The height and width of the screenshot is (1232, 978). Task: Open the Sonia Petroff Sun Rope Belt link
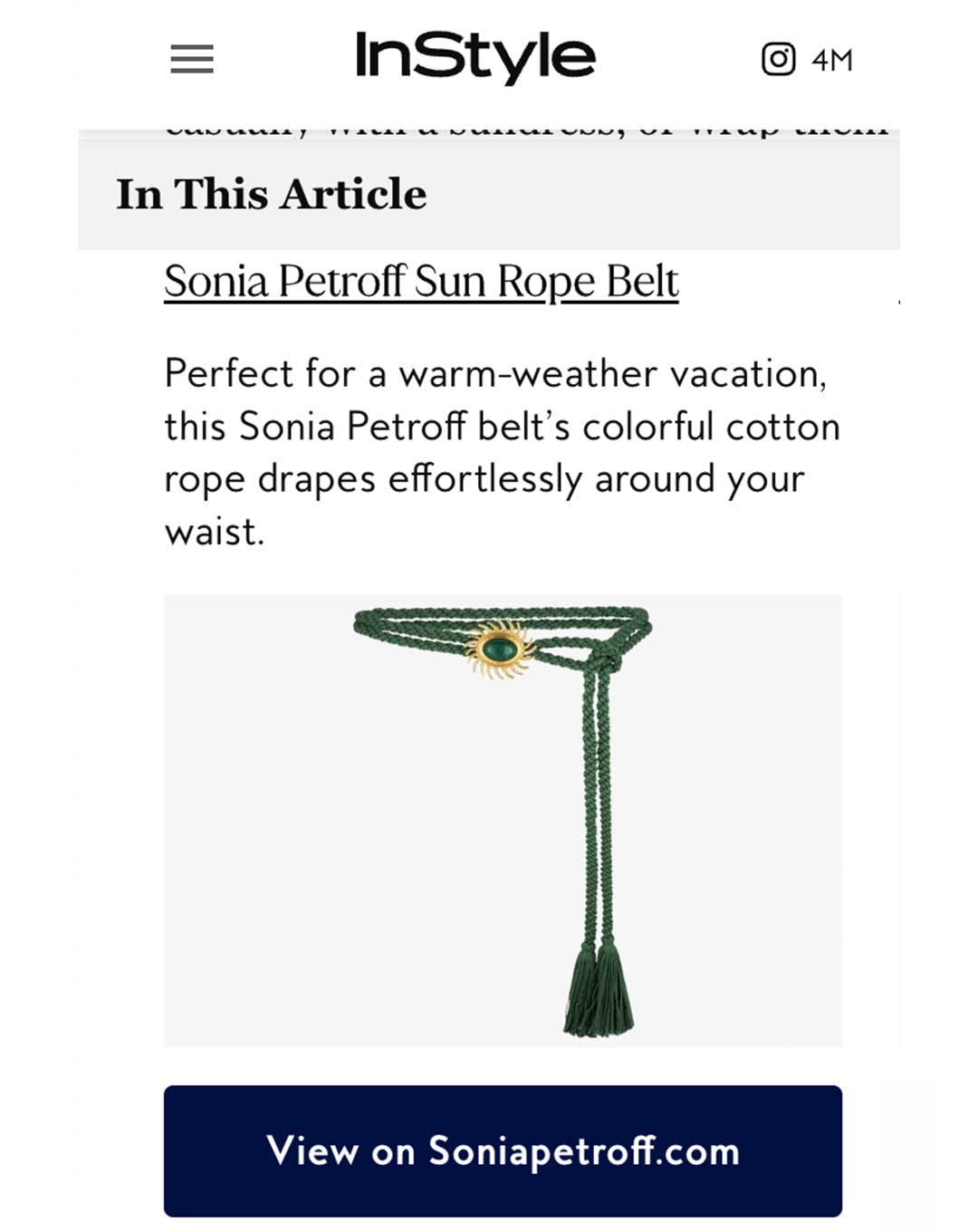coord(421,282)
